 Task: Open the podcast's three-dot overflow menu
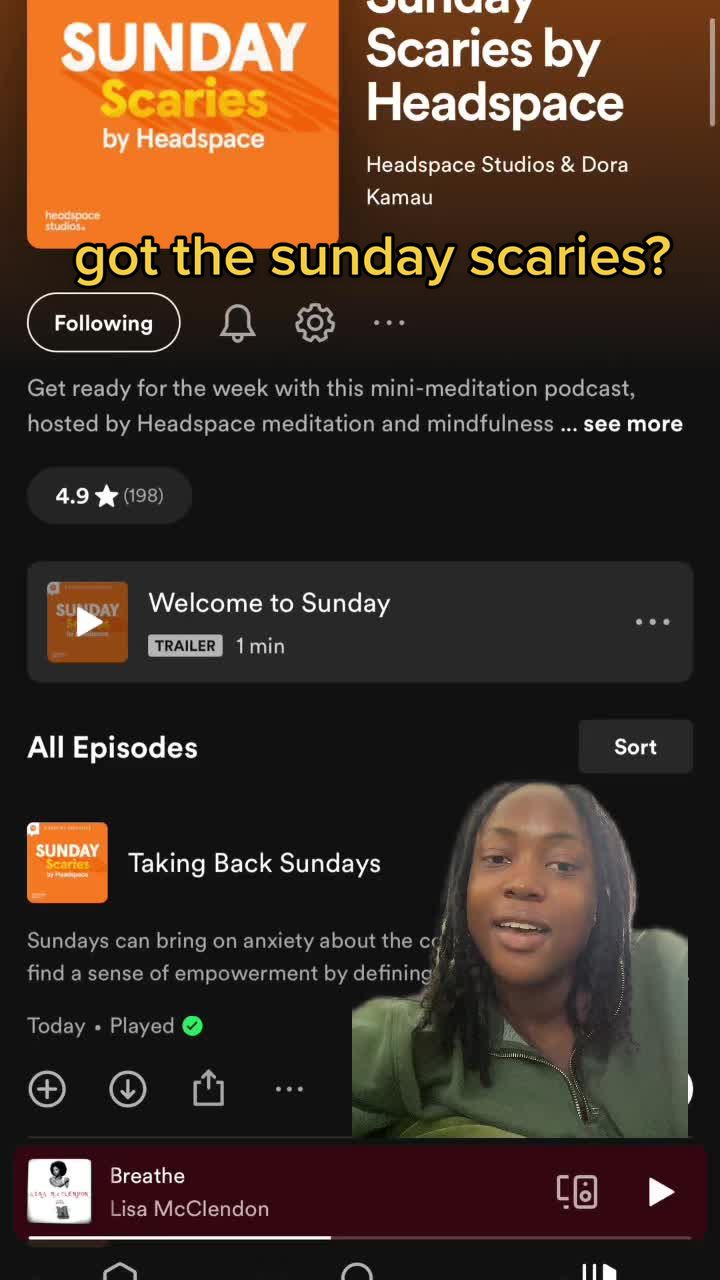[389, 323]
